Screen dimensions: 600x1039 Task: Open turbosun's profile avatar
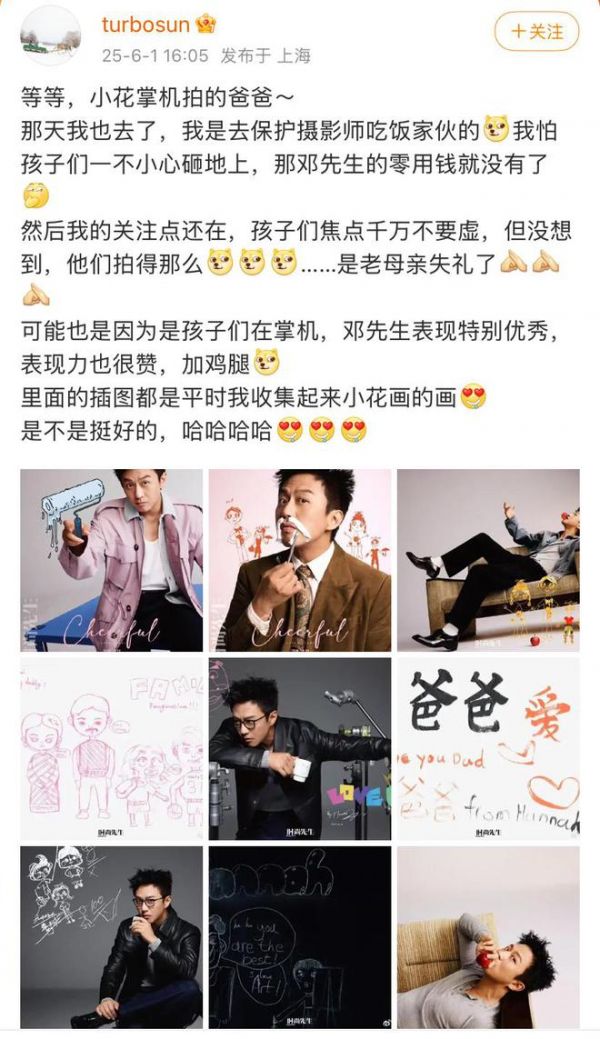(x=50, y=37)
